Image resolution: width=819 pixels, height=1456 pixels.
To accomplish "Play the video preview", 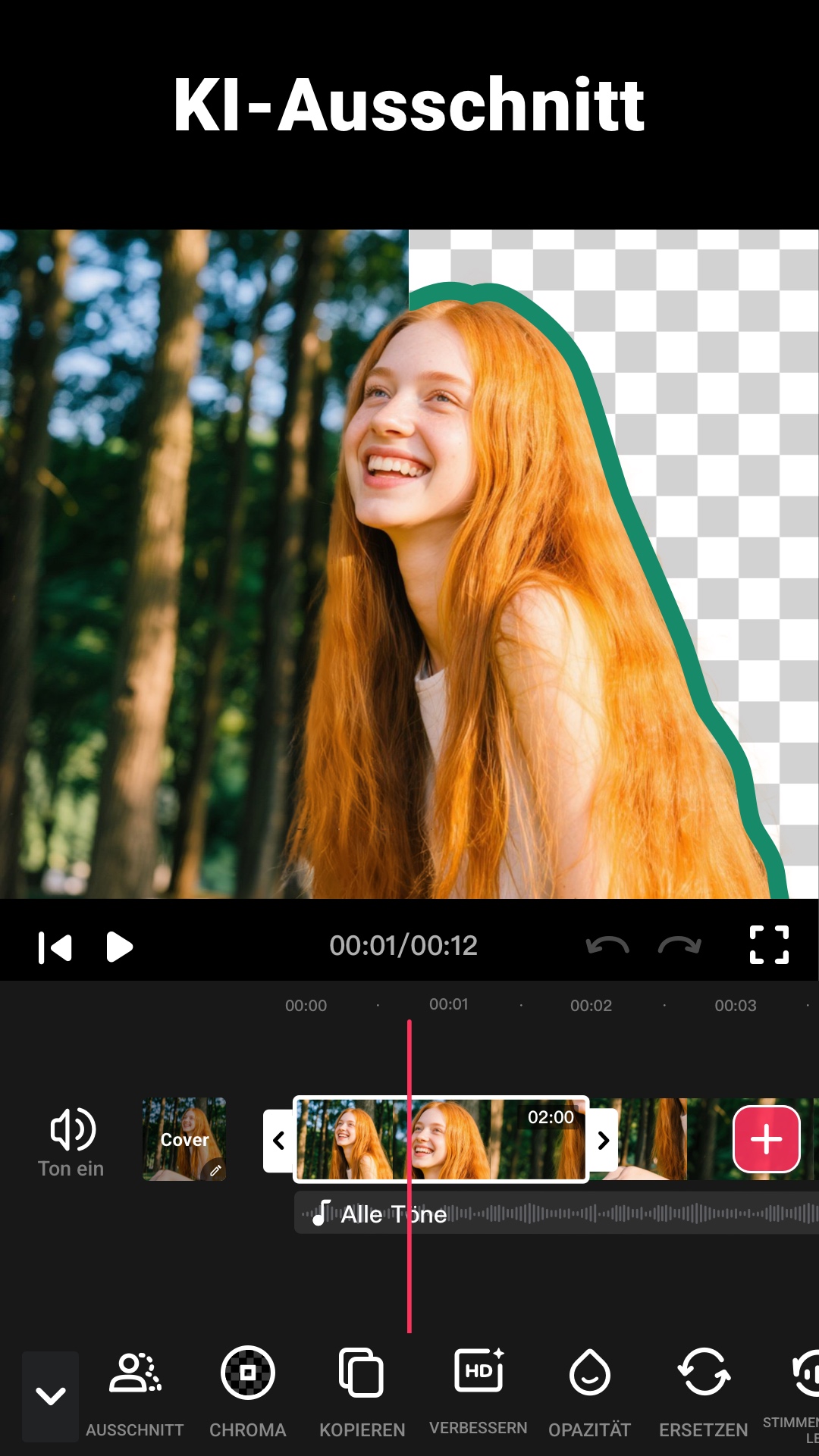I will pyautogui.click(x=119, y=947).
